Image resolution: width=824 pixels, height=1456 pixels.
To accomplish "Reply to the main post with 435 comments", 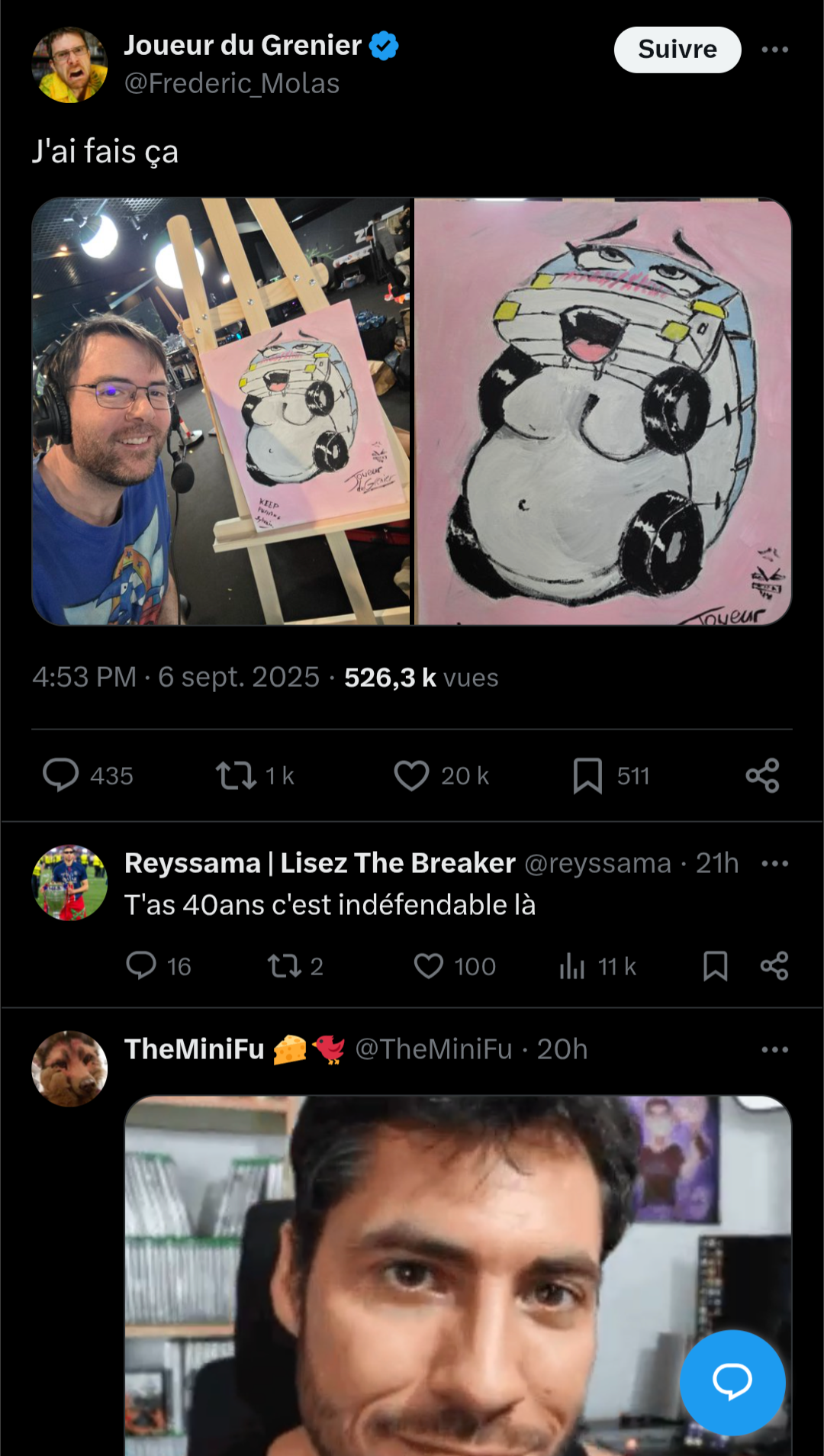I will 61,775.
